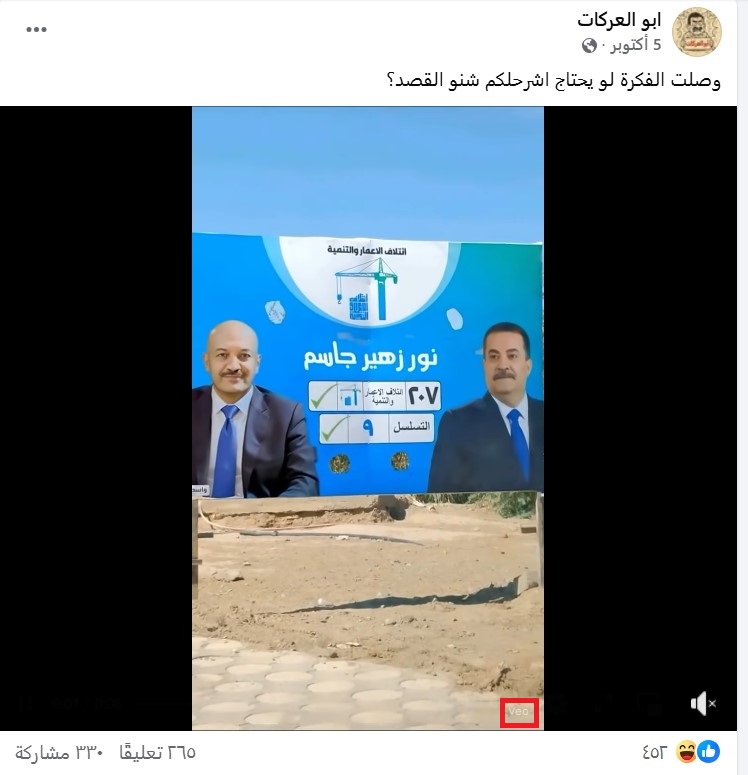View the 330 مشاركة shares
The height and width of the screenshot is (775, 748).
click(60, 752)
